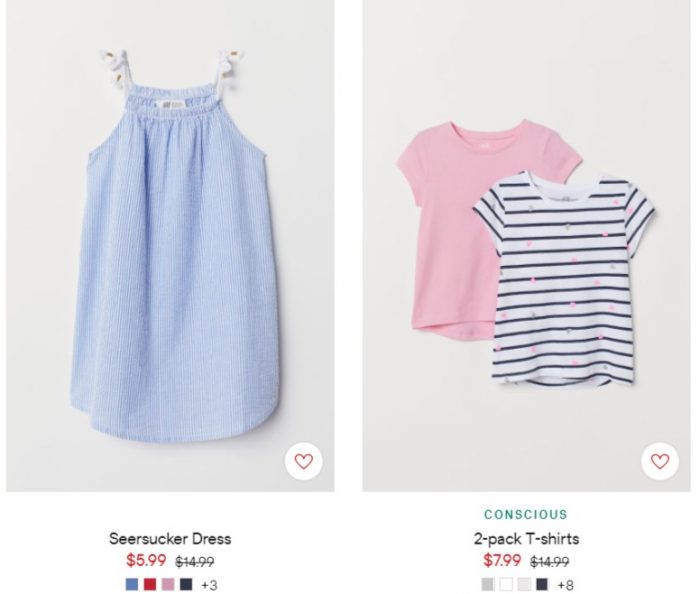The width and height of the screenshot is (700, 594).
Task: Select the blue swatch for Seersucker Dress
Action: (x=132, y=584)
